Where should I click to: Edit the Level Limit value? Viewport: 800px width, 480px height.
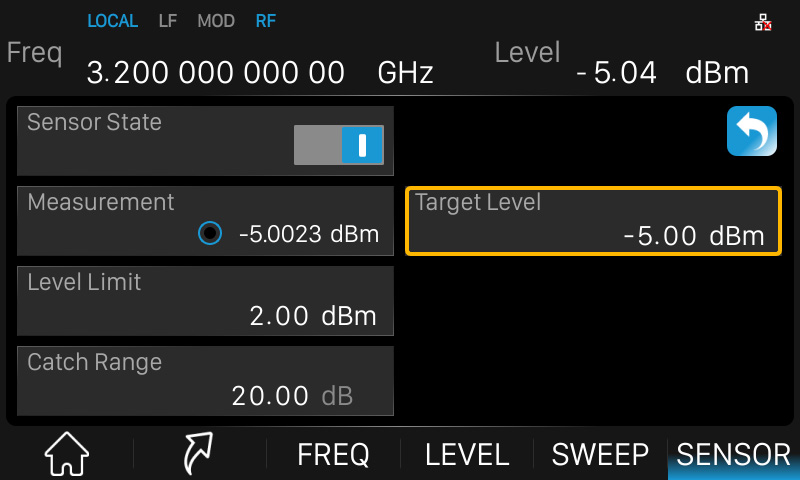pyautogui.click(x=205, y=301)
